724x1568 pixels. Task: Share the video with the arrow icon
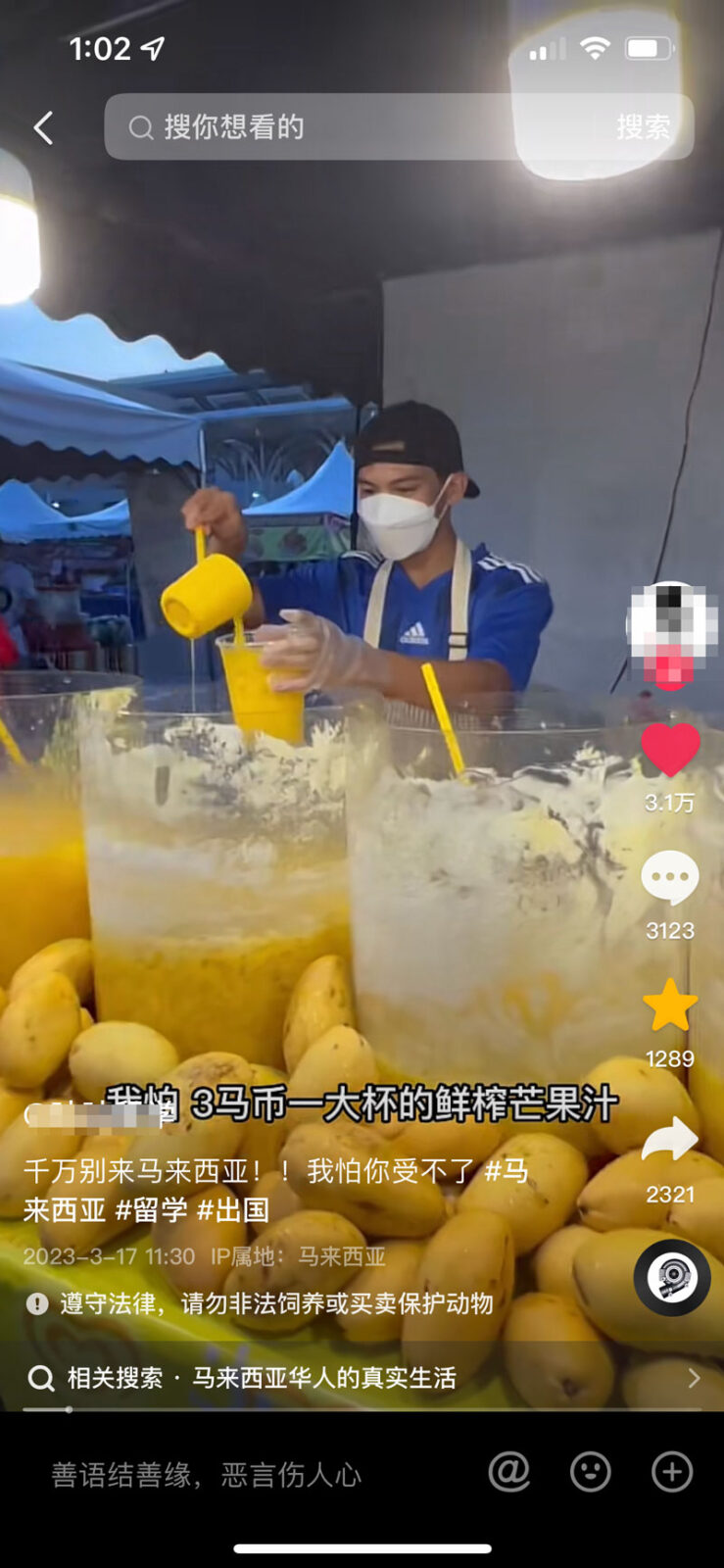tap(670, 1138)
